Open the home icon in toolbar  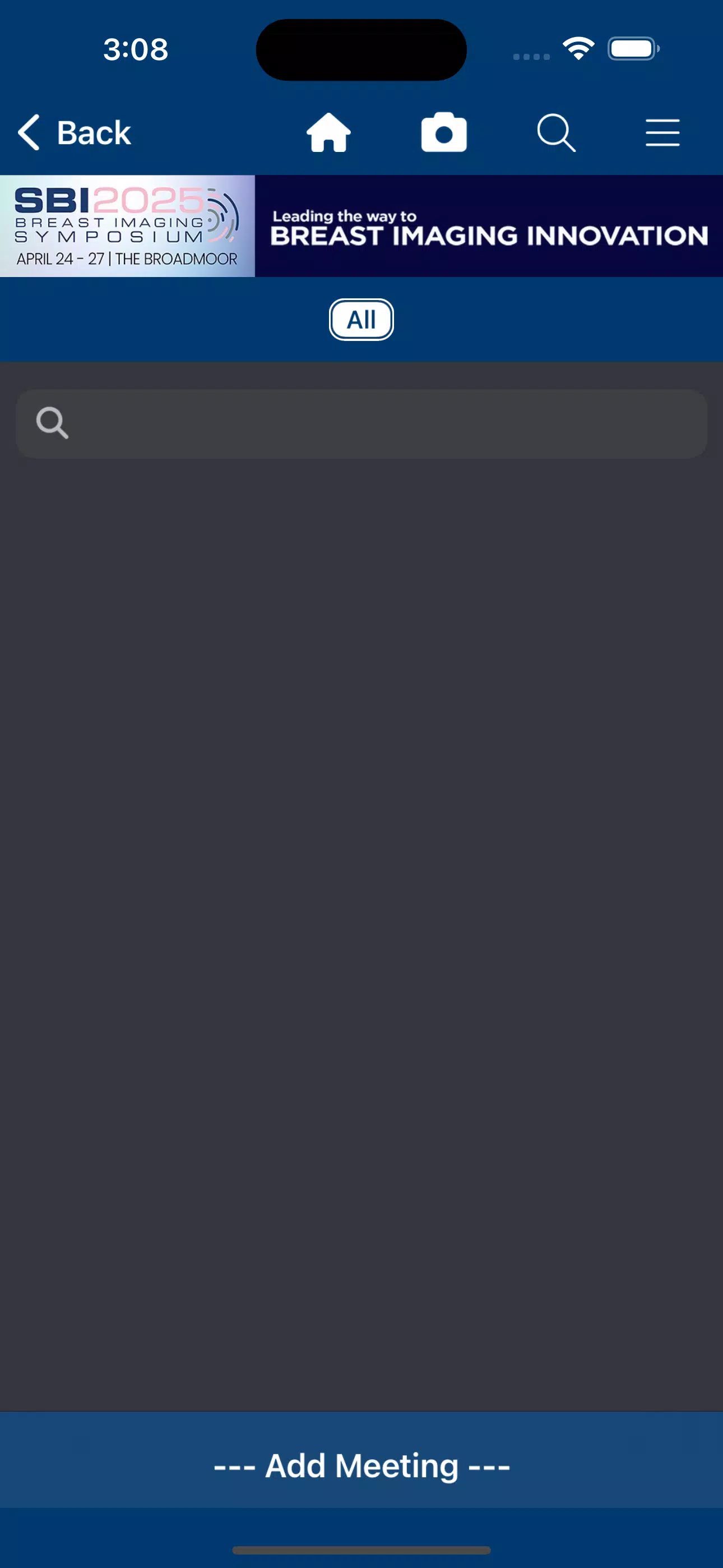(328, 133)
